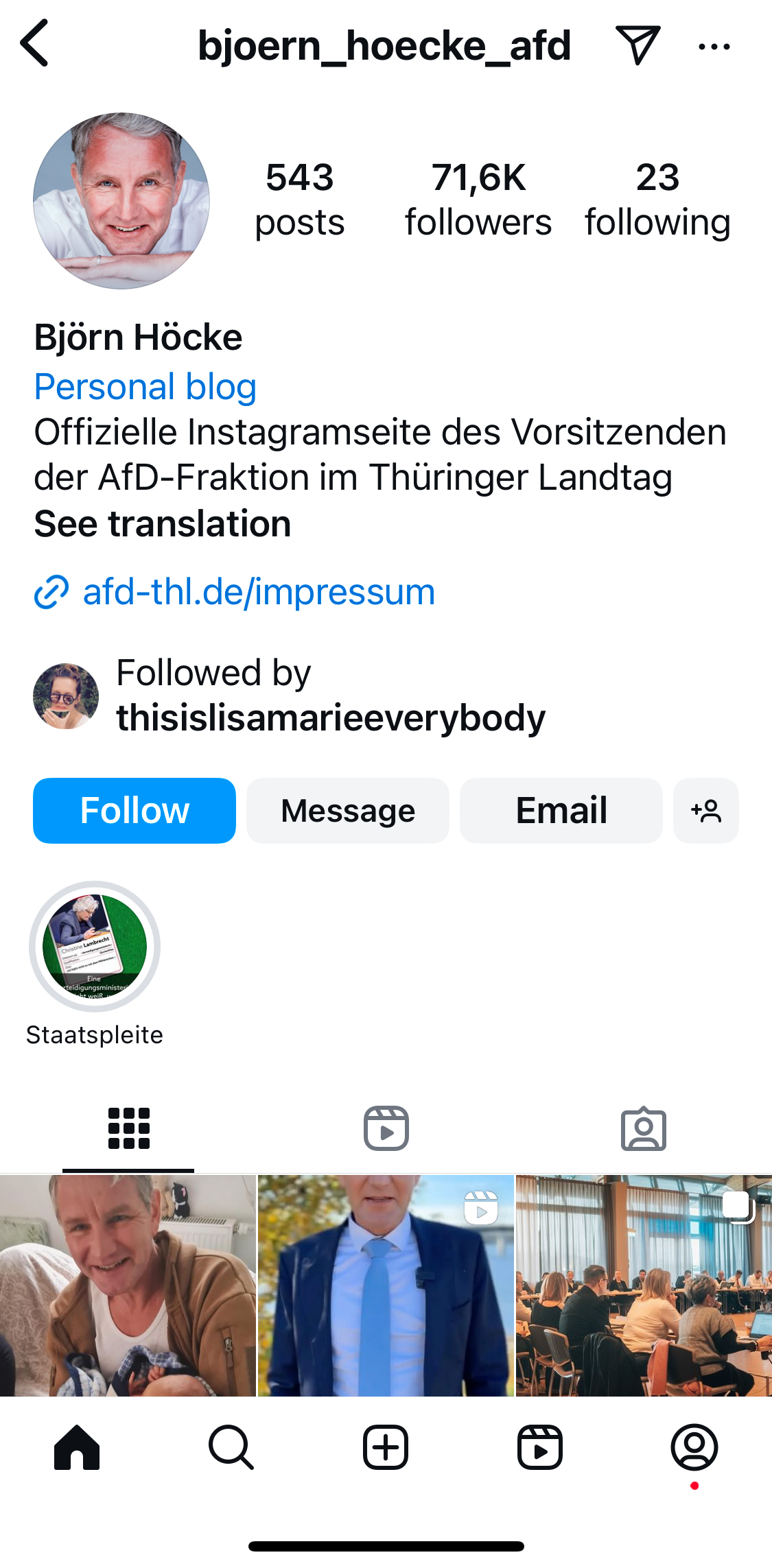Switch to the tagged photos tab
Viewport: 772px width, 1568px height.
(643, 1128)
